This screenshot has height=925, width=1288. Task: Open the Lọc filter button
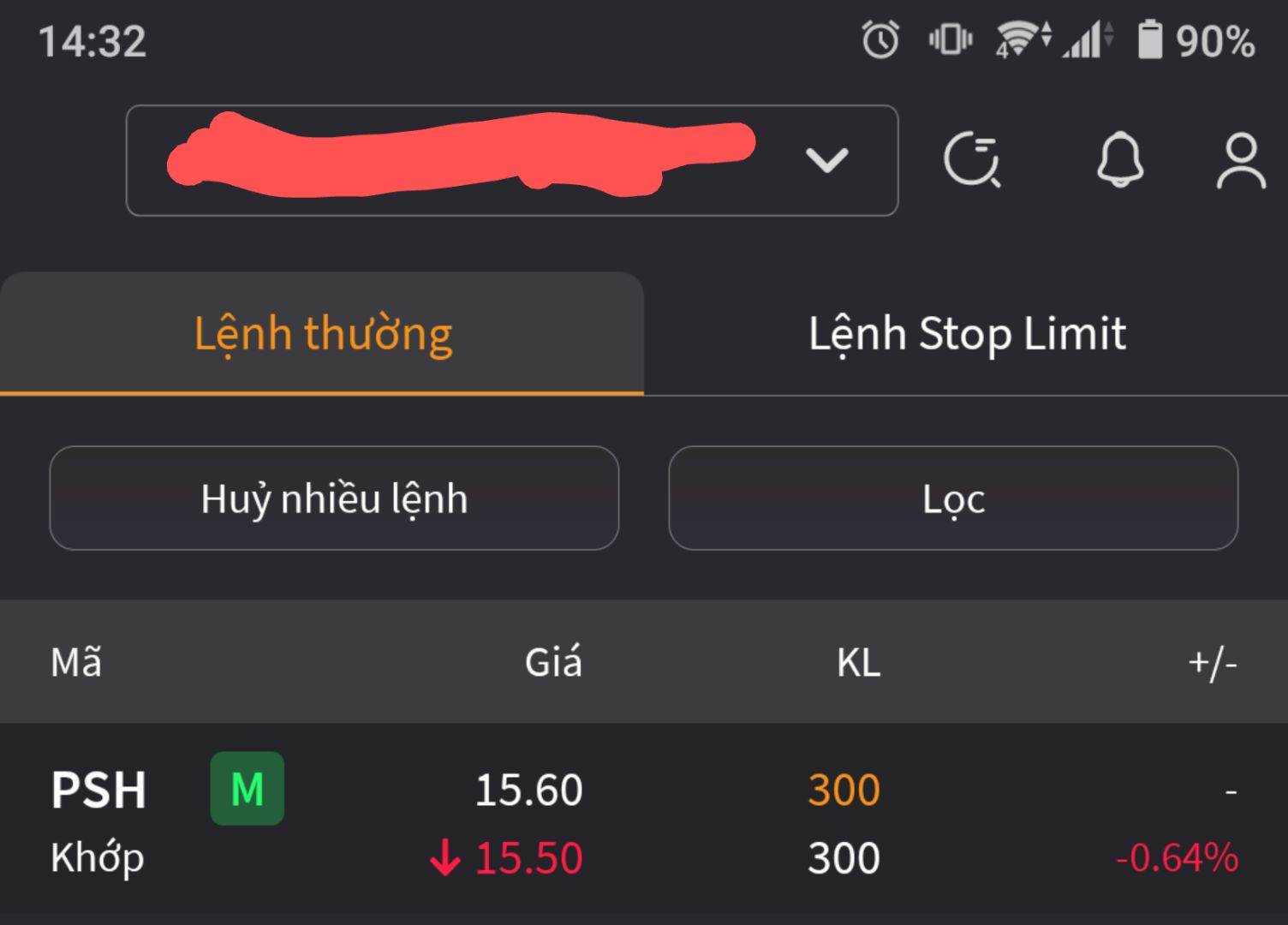tap(953, 498)
